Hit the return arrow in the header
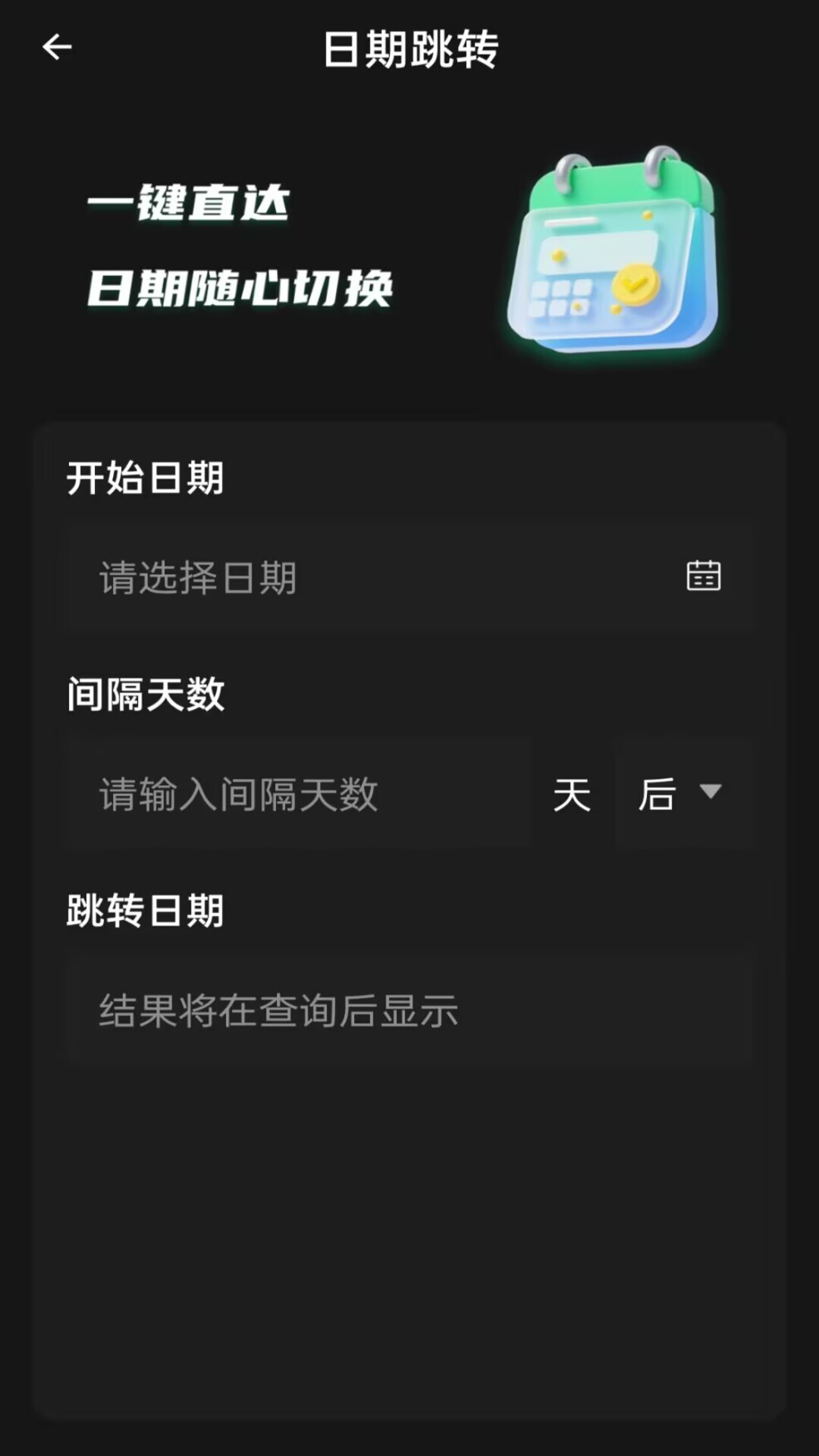 (x=55, y=47)
